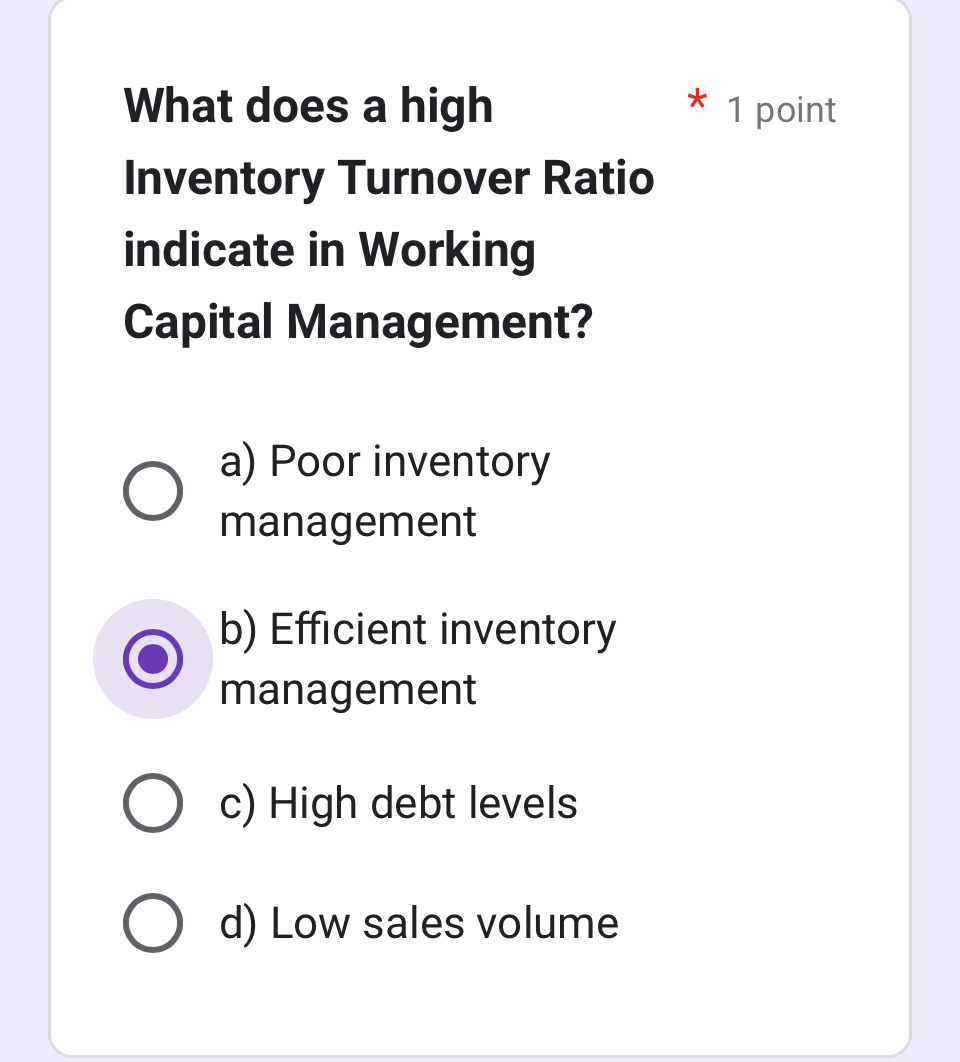Pick d) Low sales volume

pos(153,923)
